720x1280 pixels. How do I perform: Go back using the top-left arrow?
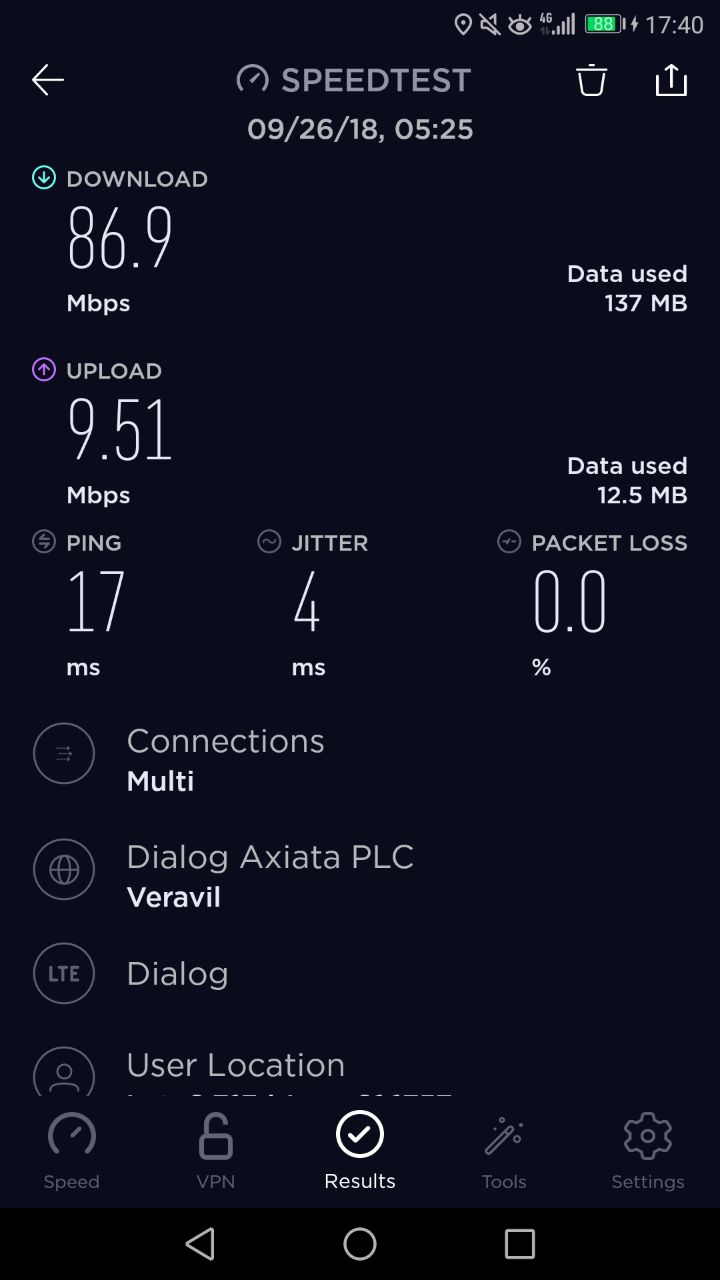pyautogui.click(x=48, y=80)
